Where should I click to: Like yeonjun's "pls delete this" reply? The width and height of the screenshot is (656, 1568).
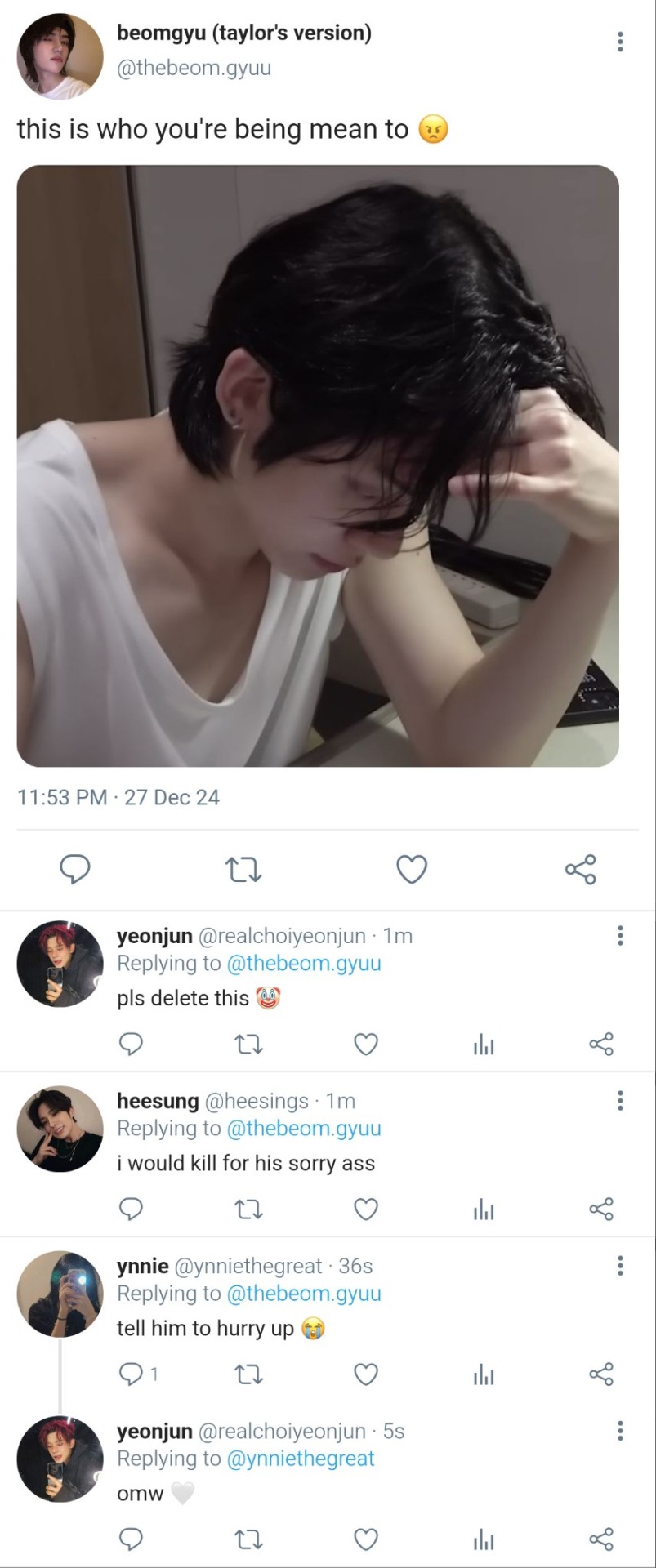pos(366,1045)
